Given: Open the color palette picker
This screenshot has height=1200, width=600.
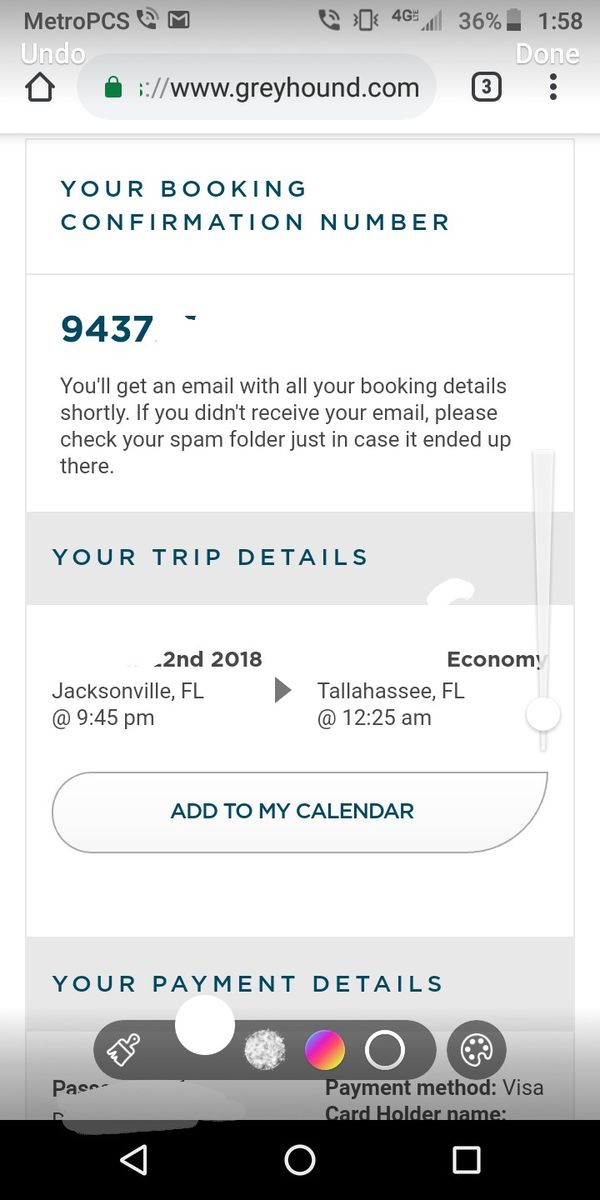Looking at the screenshot, I should (x=477, y=1050).
